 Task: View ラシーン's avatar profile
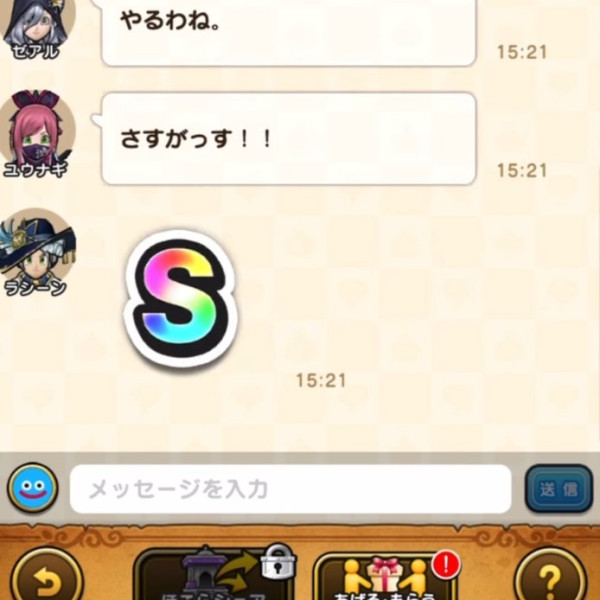click(x=38, y=246)
